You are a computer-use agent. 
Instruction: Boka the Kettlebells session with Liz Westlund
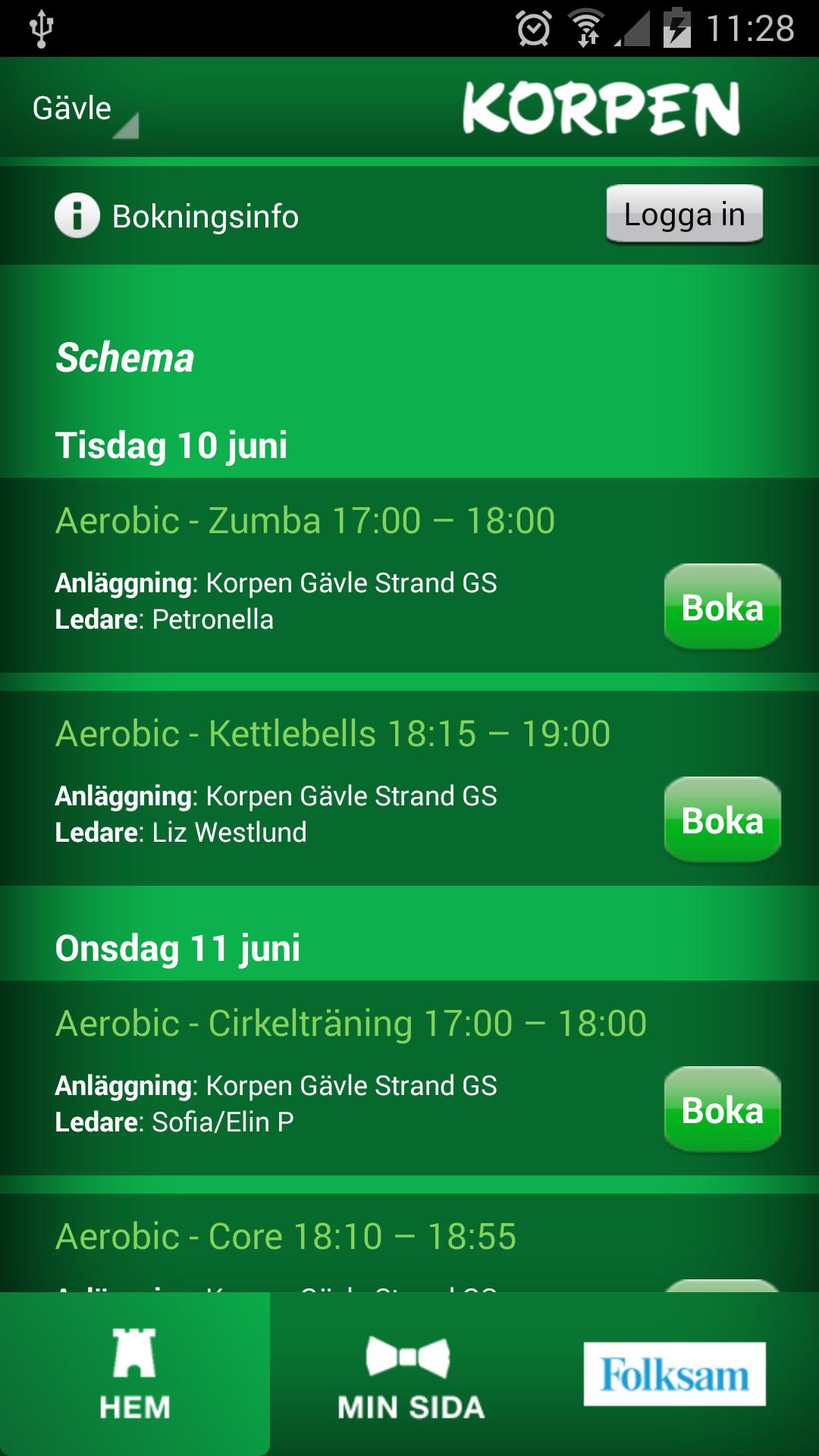click(x=721, y=819)
